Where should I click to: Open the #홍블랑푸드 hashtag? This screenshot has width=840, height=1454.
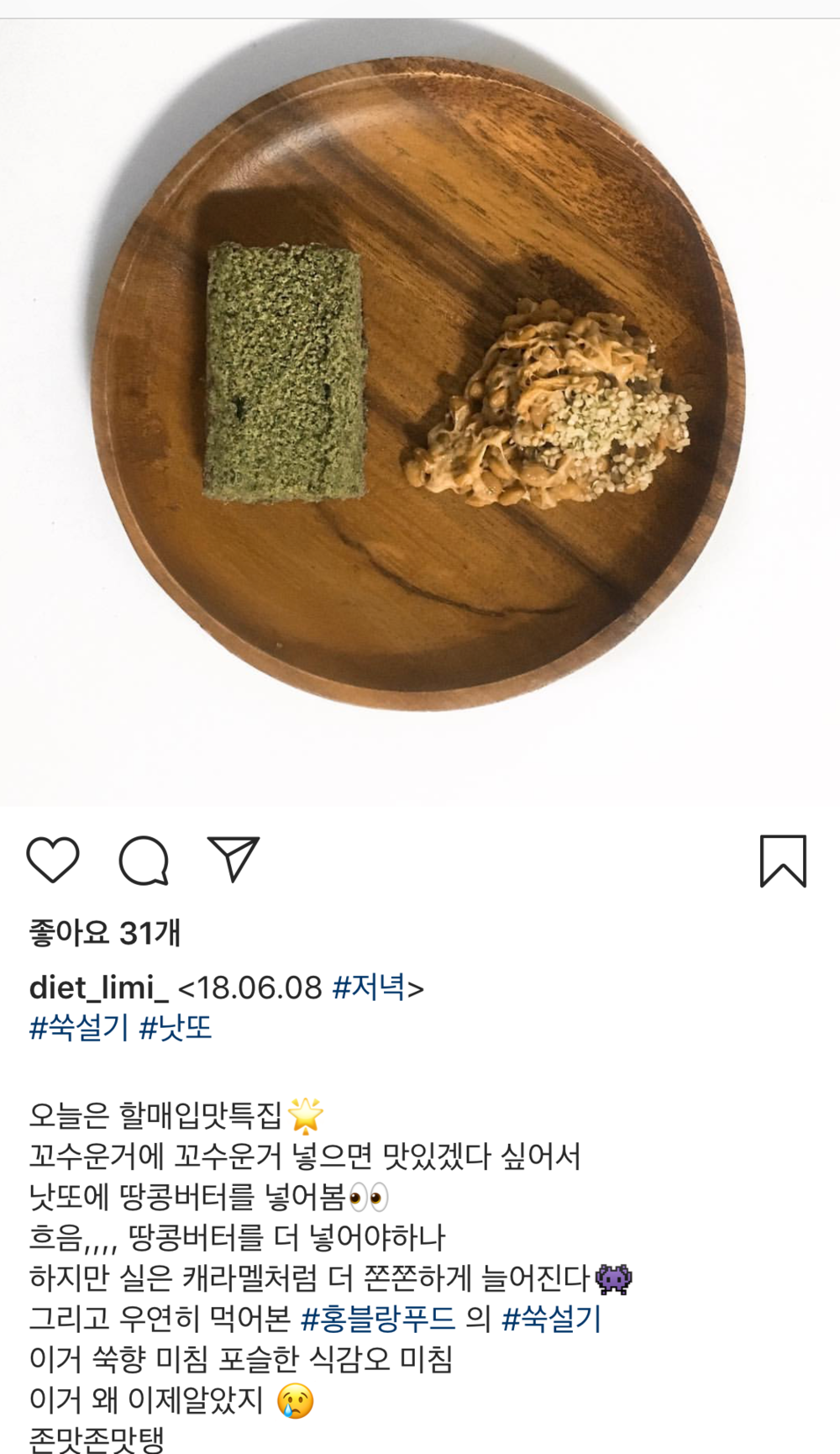[x=378, y=1319]
